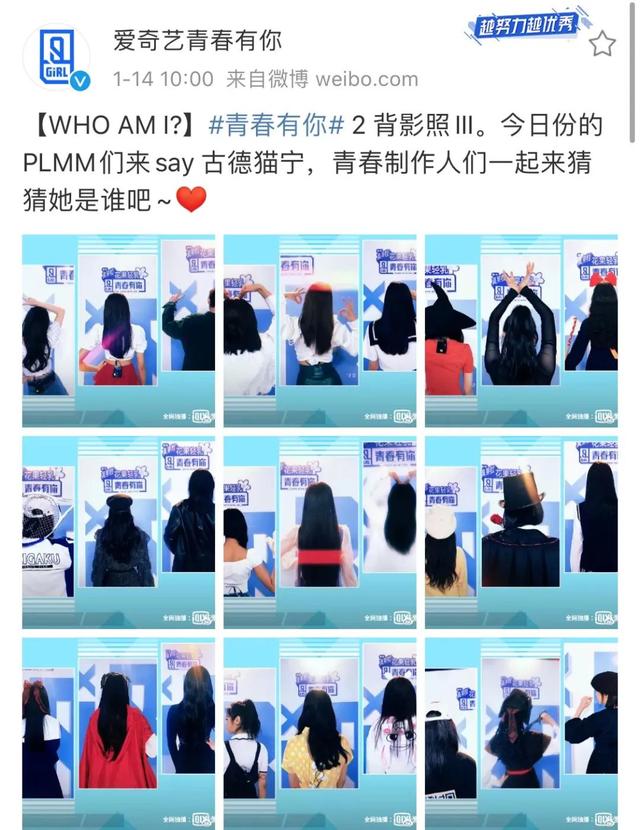Open the #青春有你# hashtag link

278,128
